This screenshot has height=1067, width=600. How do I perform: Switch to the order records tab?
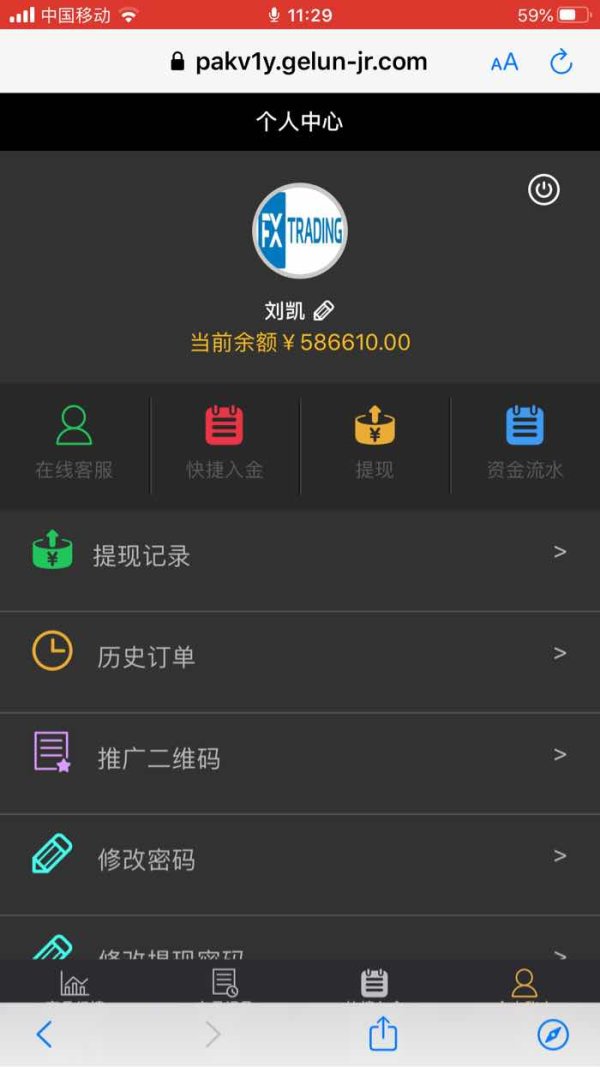pyautogui.click(x=224, y=984)
